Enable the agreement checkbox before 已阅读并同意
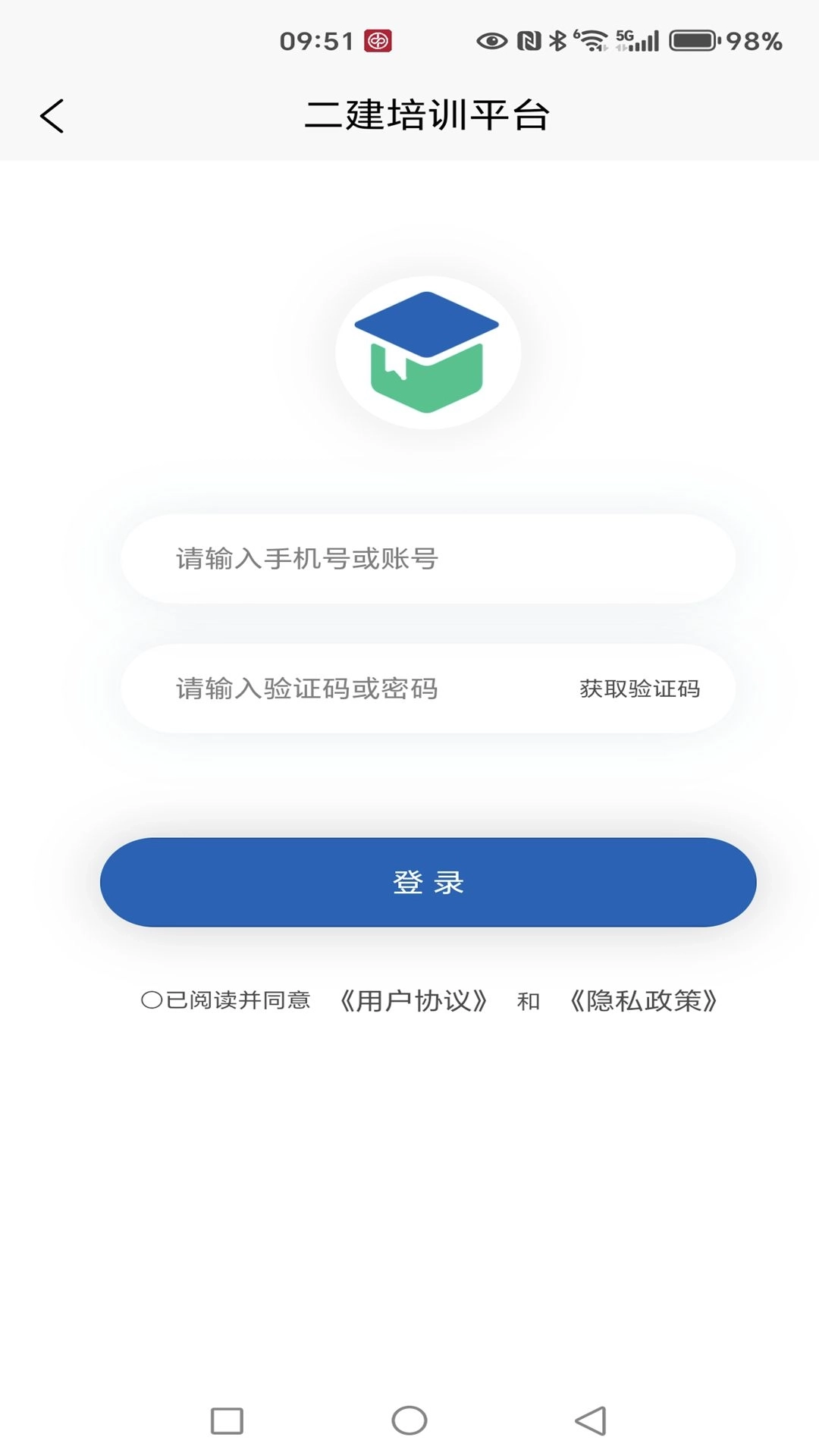The image size is (819, 1456). pos(151,1000)
